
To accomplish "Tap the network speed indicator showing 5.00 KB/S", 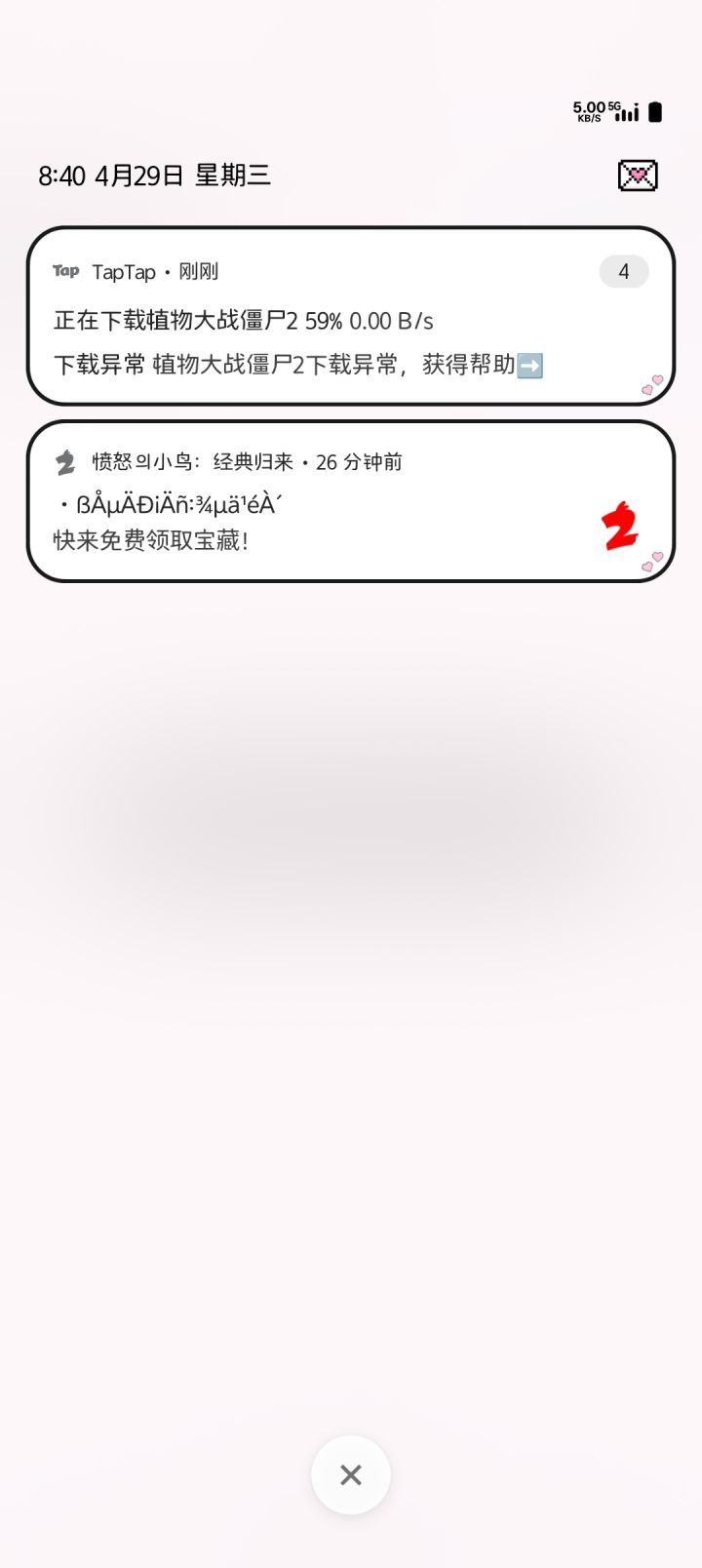I will pos(588,111).
